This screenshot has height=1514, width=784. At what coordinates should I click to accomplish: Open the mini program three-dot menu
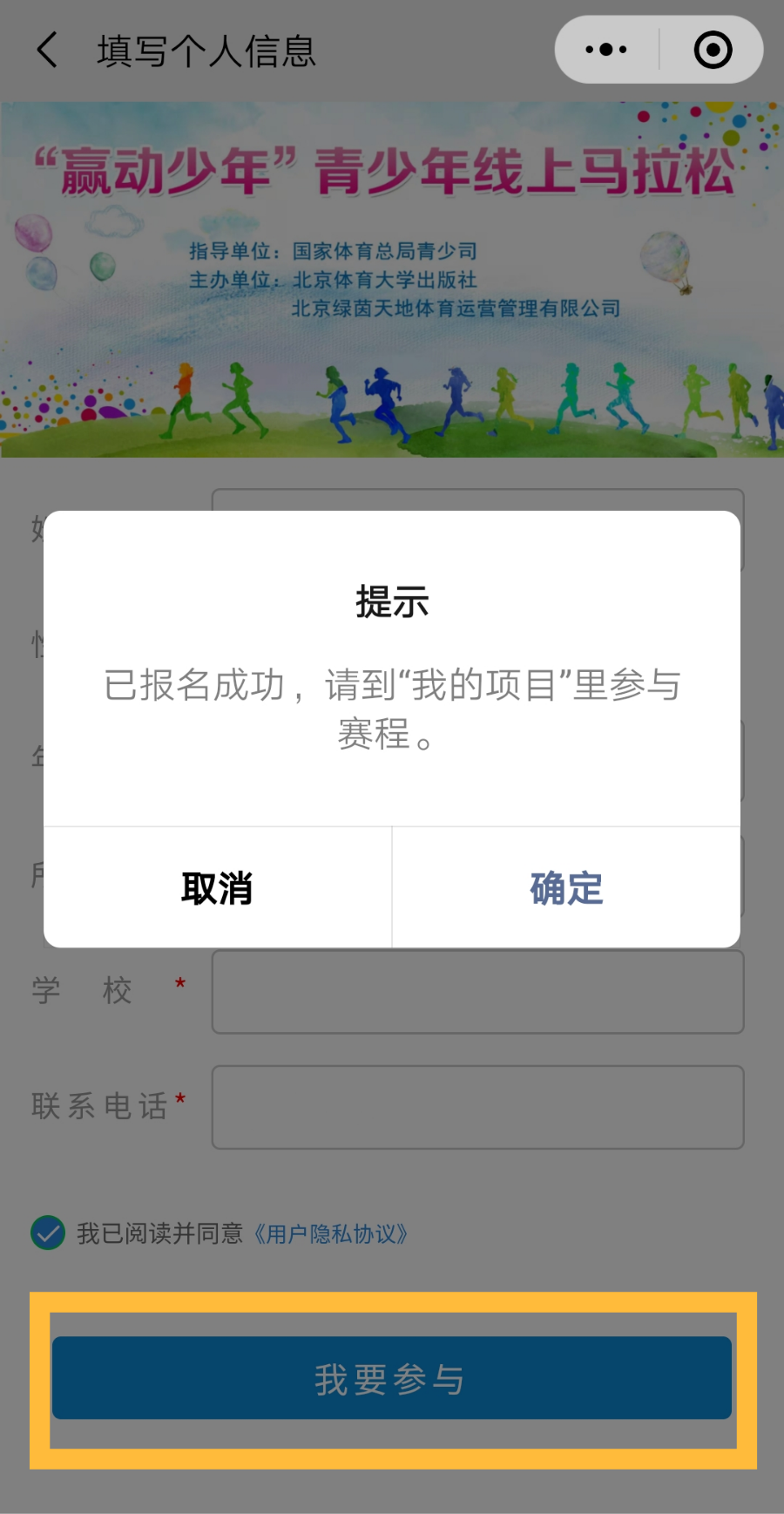[x=606, y=50]
